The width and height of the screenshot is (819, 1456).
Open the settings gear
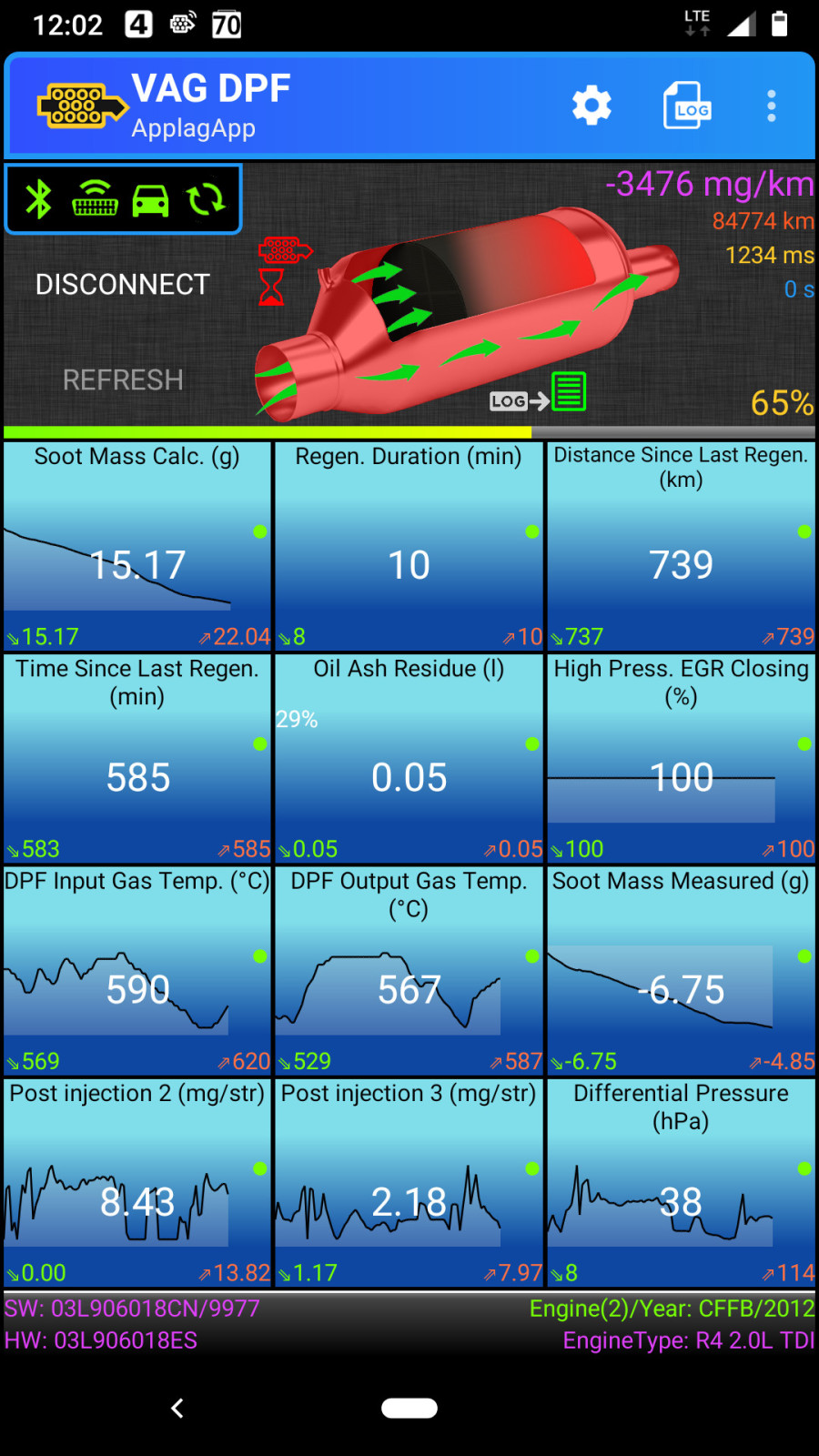tap(591, 106)
